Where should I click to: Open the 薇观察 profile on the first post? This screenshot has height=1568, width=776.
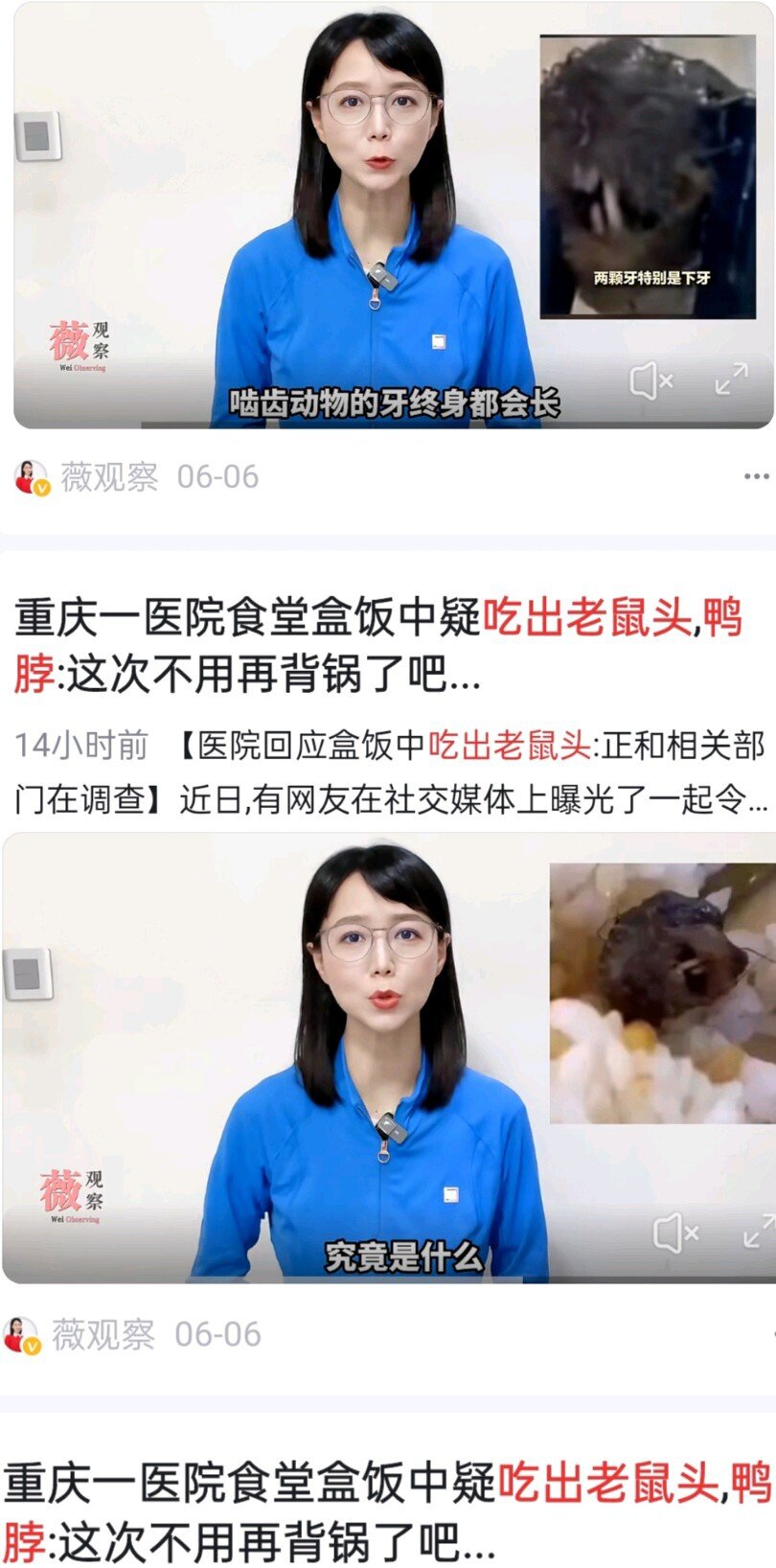point(110,476)
